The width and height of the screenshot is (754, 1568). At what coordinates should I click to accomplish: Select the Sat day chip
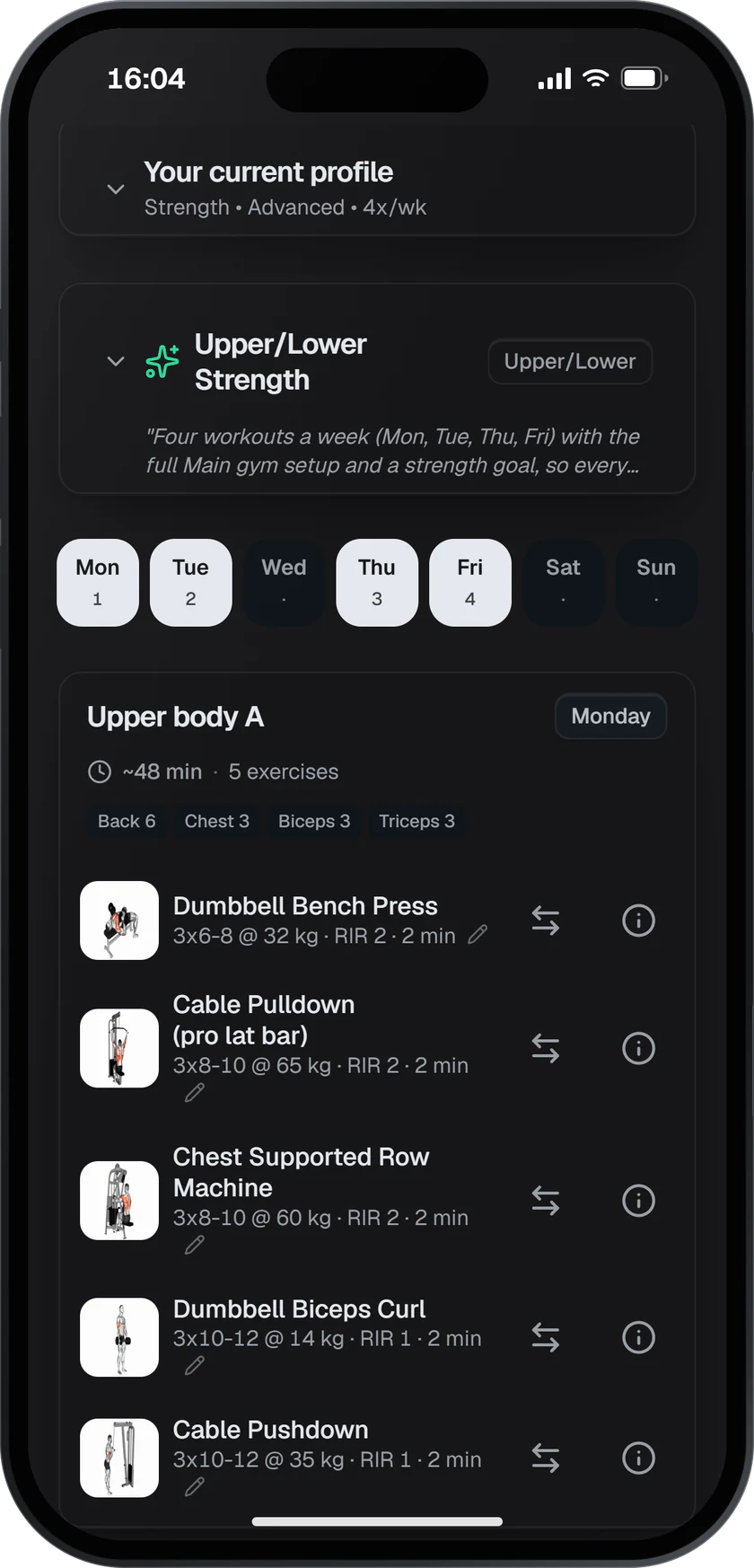[x=563, y=582]
